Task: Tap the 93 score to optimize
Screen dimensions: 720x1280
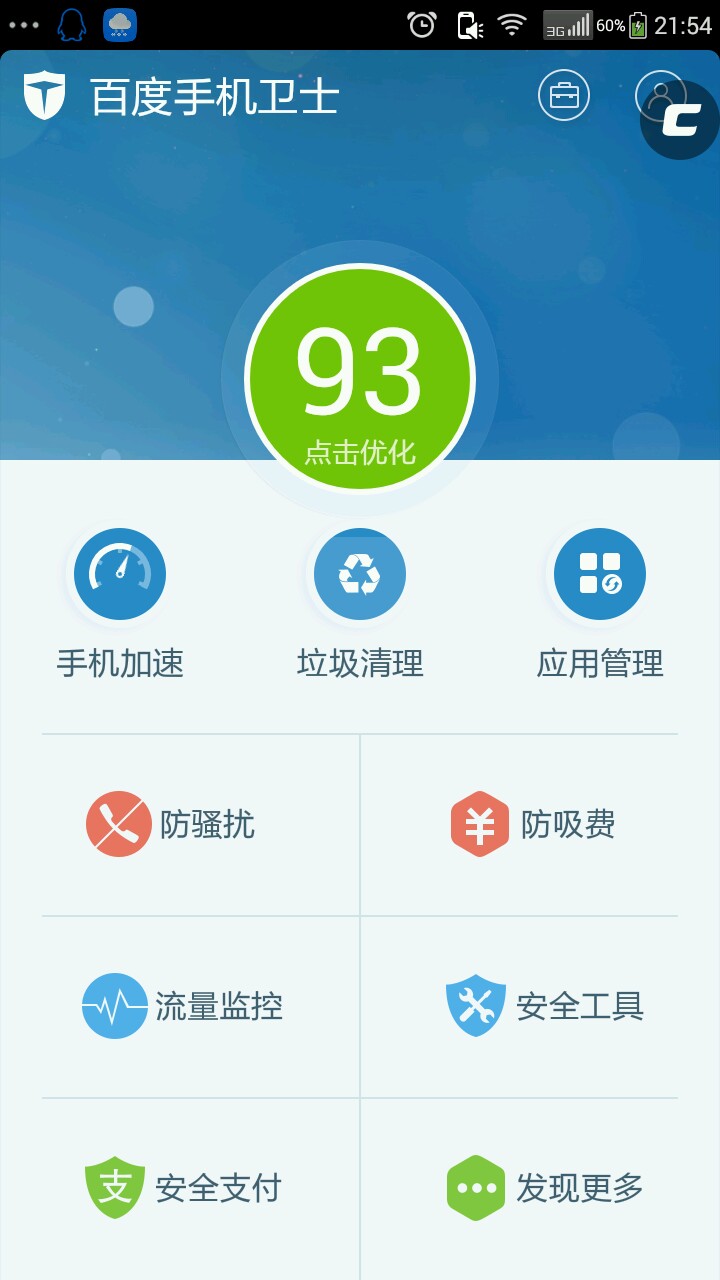Action: coord(360,380)
